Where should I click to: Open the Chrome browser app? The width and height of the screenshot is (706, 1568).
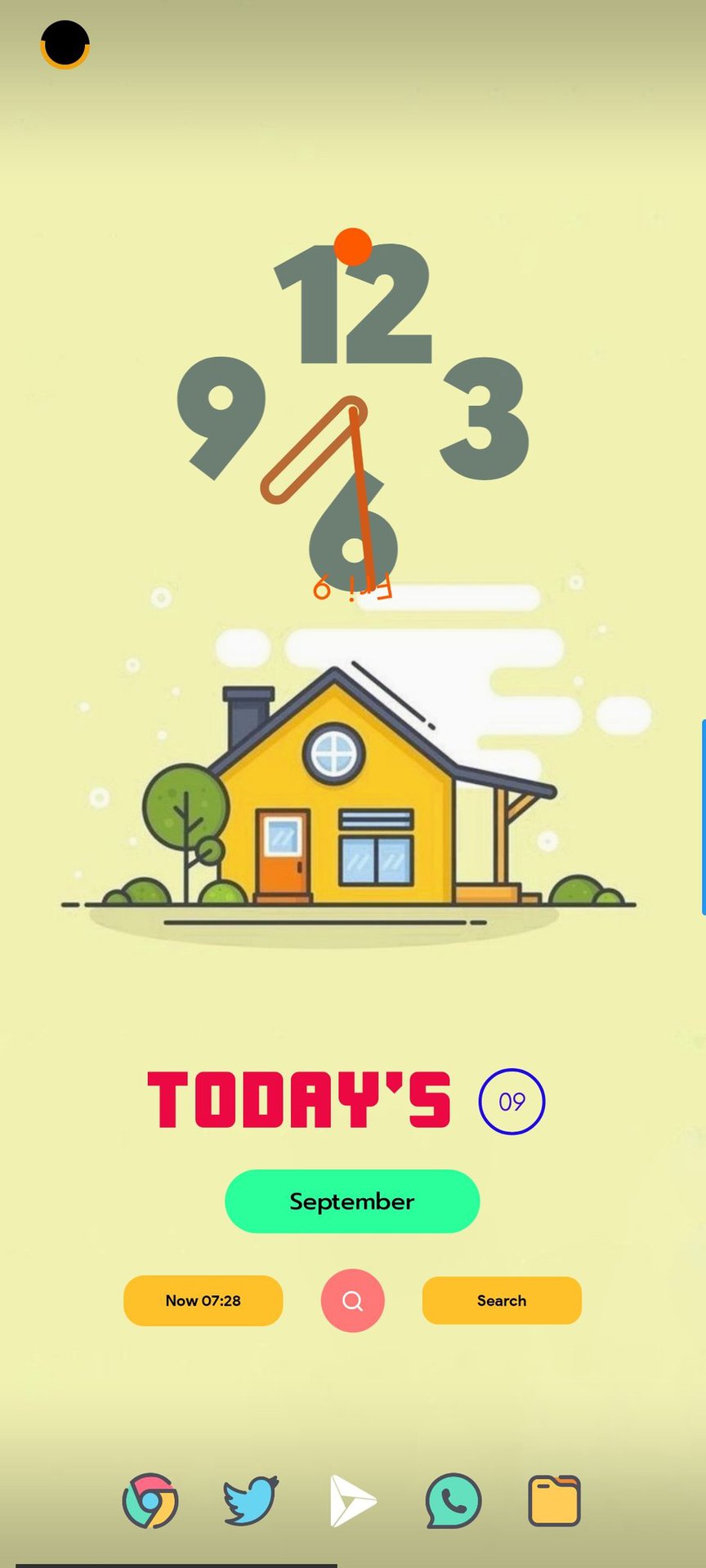(x=150, y=1500)
